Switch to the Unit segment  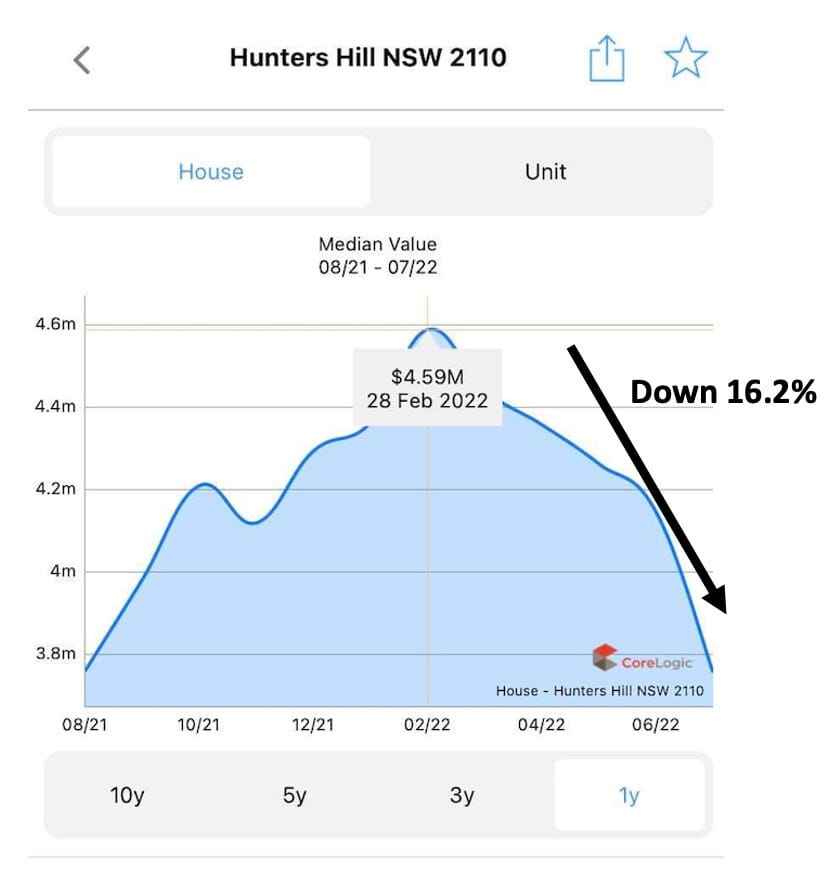(x=545, y=171)
